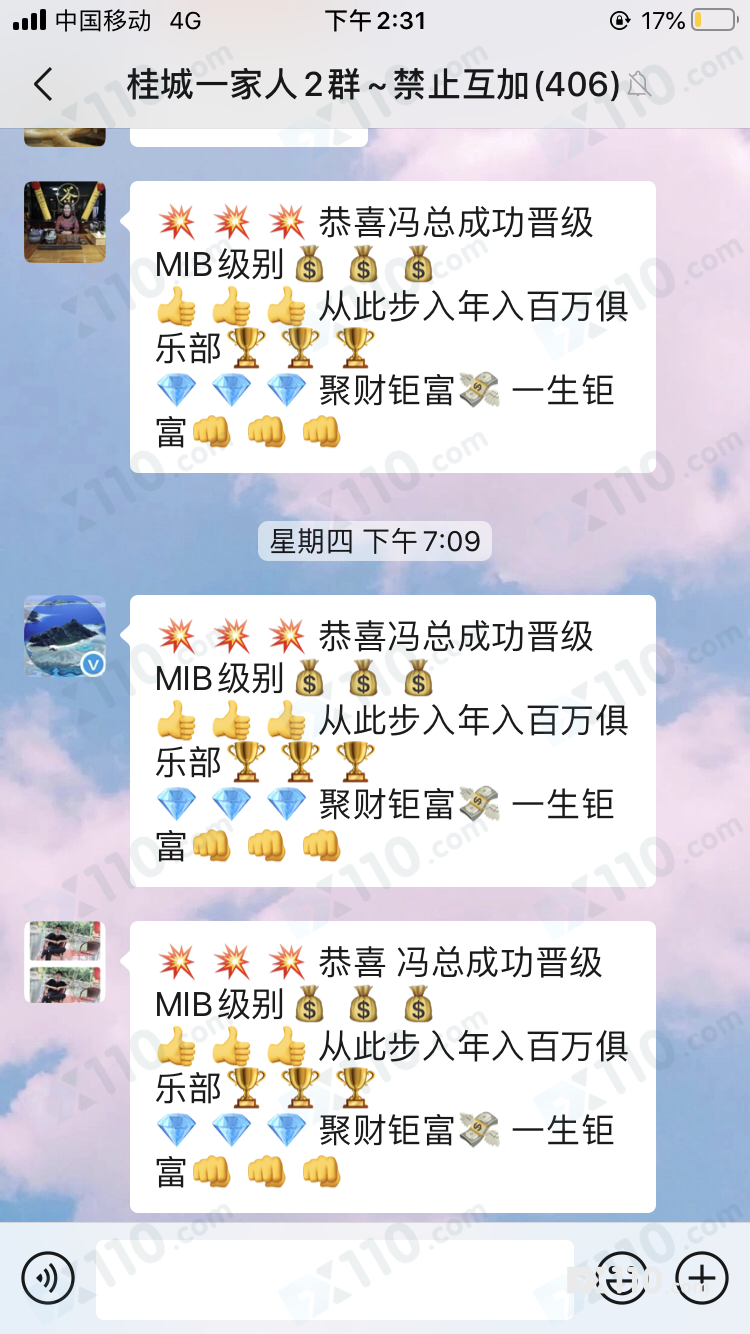Open profile of the tea-room avatar sender
Image resolution: width=750 pixels, height=1334 pixels.
pos(65,222)
